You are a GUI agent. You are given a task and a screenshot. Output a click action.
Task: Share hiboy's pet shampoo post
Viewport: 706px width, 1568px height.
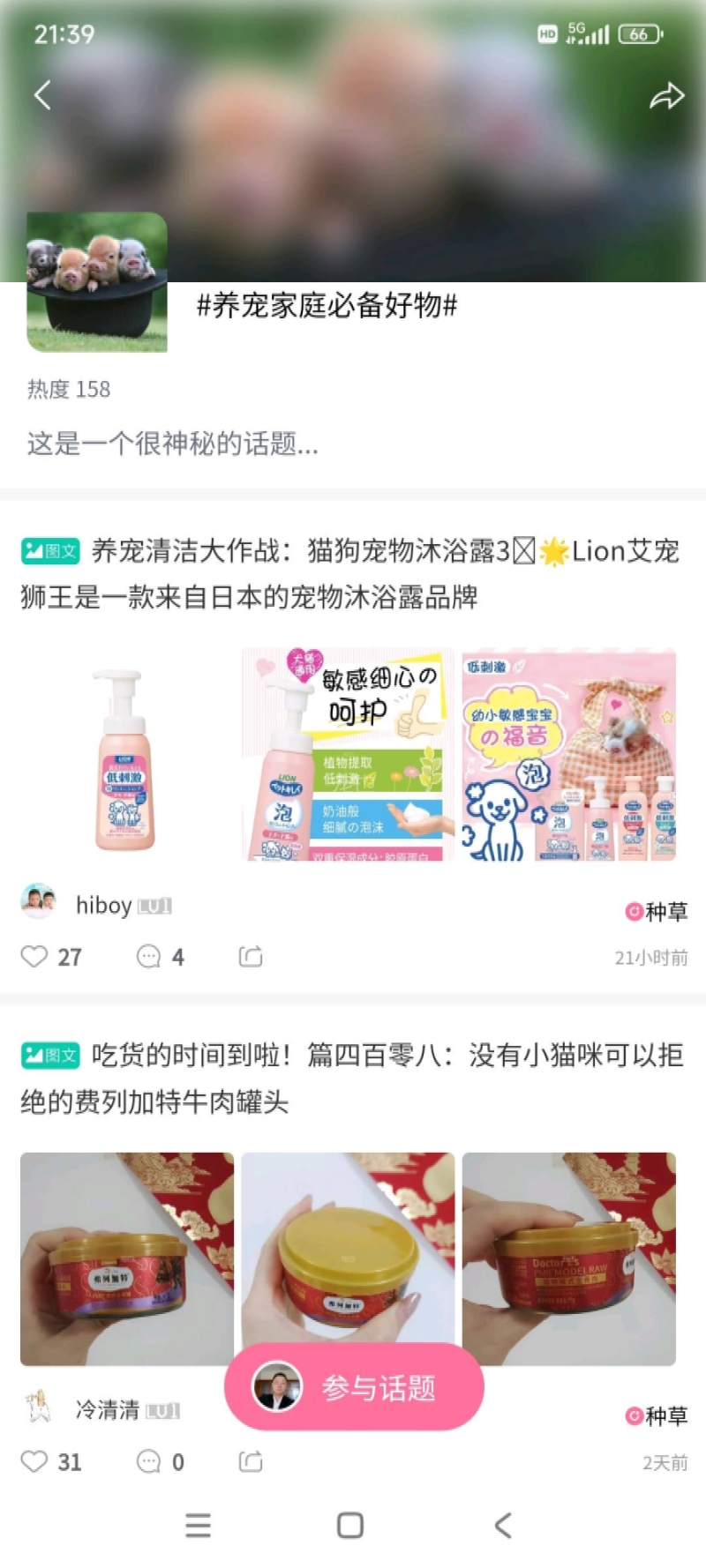[x=251, y=957]
